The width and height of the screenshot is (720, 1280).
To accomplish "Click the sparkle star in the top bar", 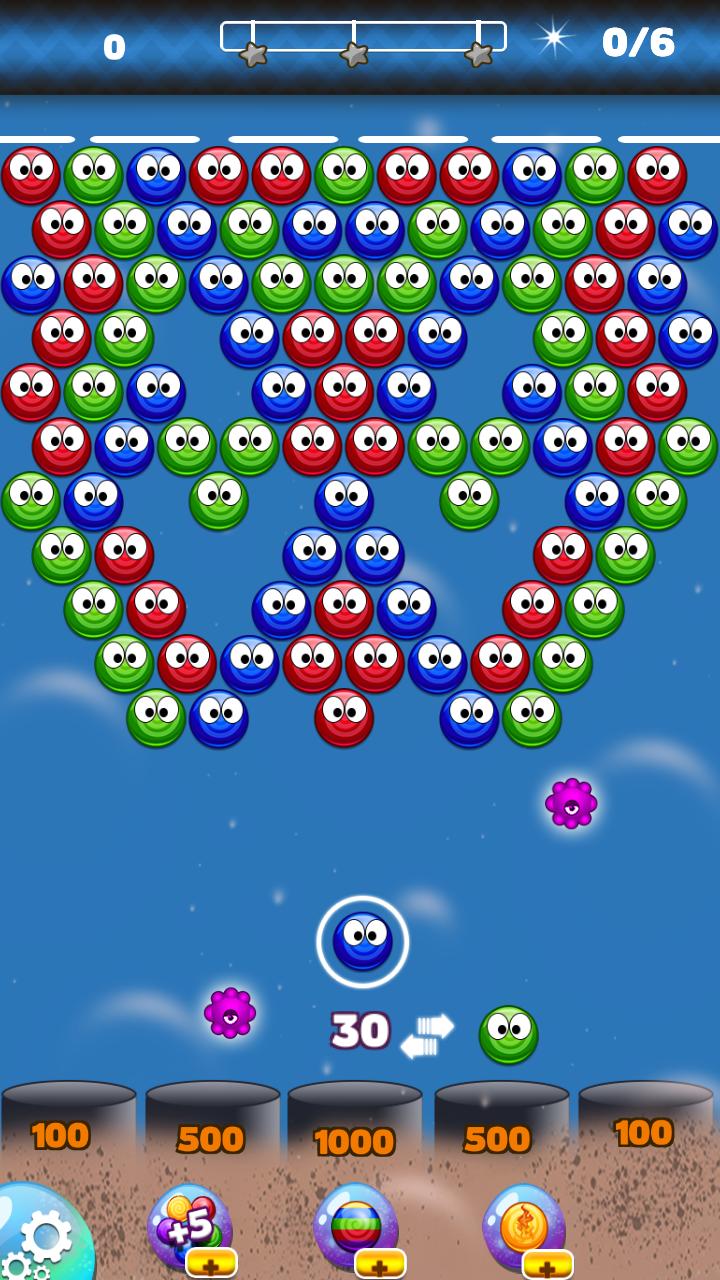I will pyautogui.click(x=554, y=40).
